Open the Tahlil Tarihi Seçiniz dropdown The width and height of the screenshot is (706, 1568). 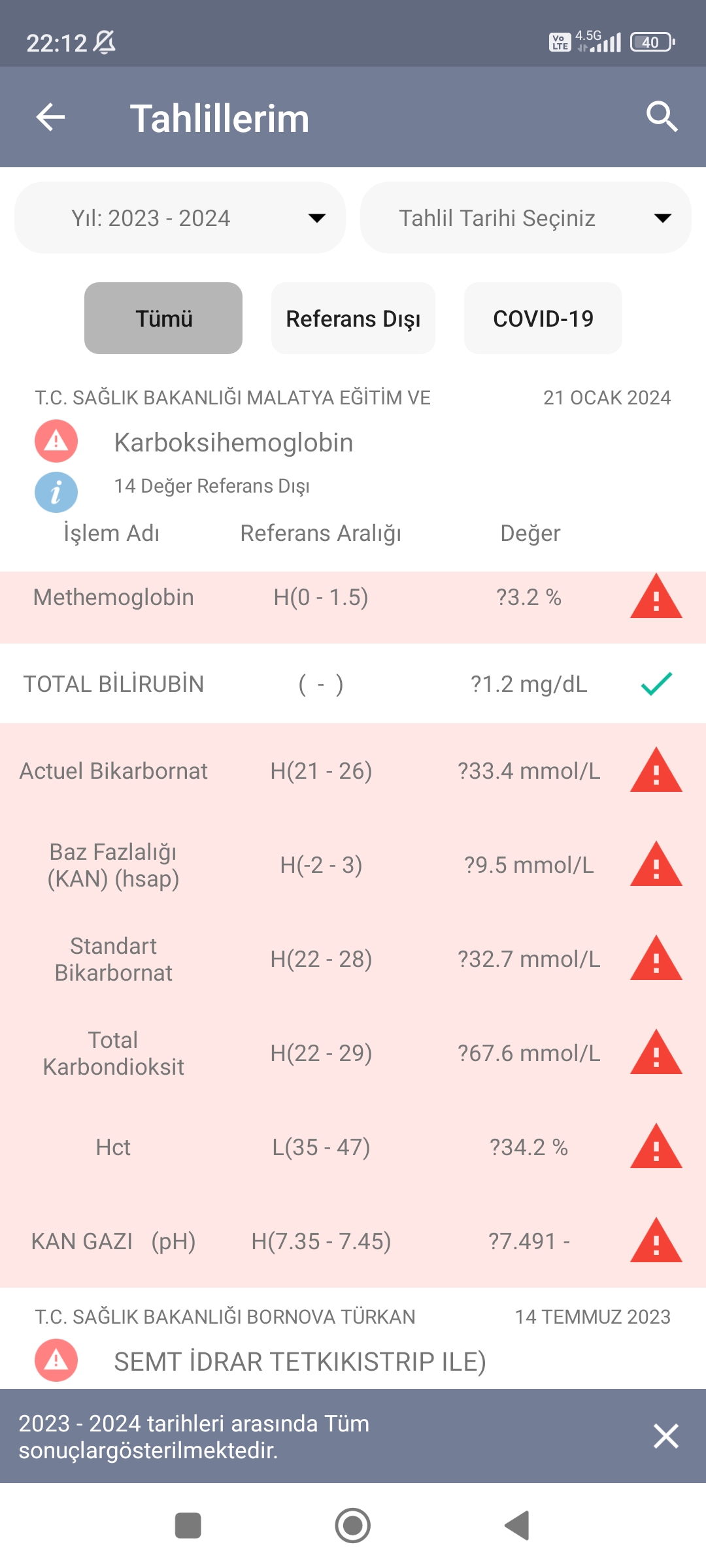pyautogui.click(x=526, y=218)
